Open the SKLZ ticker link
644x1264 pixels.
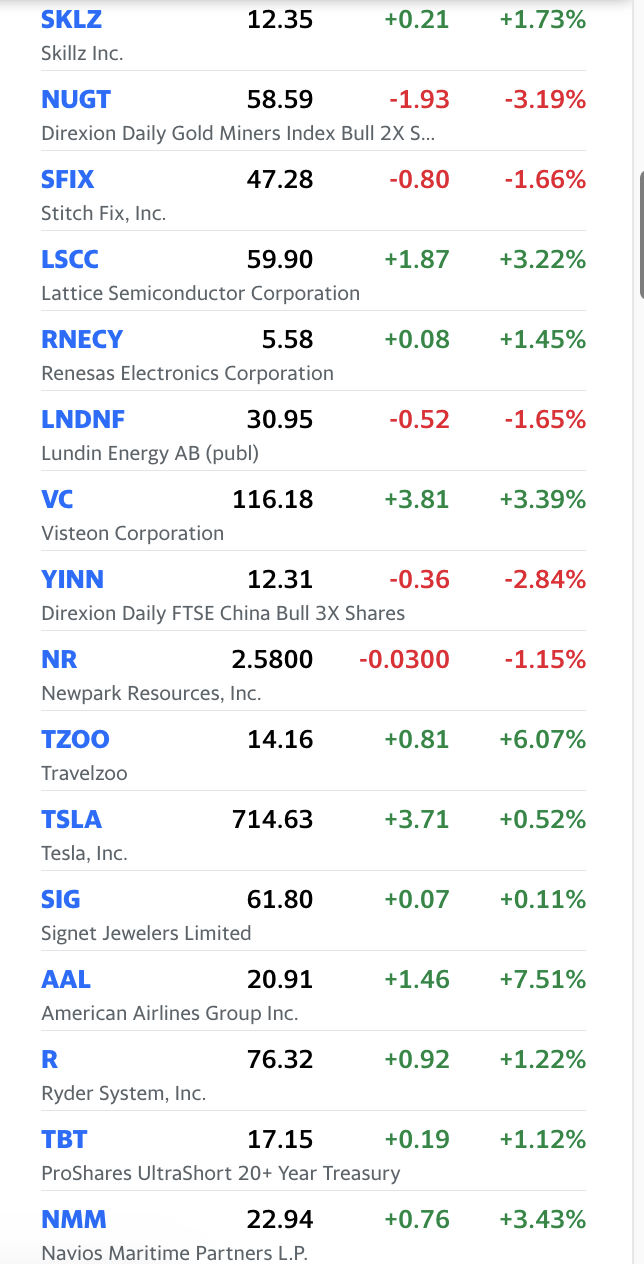click(71, 19)
